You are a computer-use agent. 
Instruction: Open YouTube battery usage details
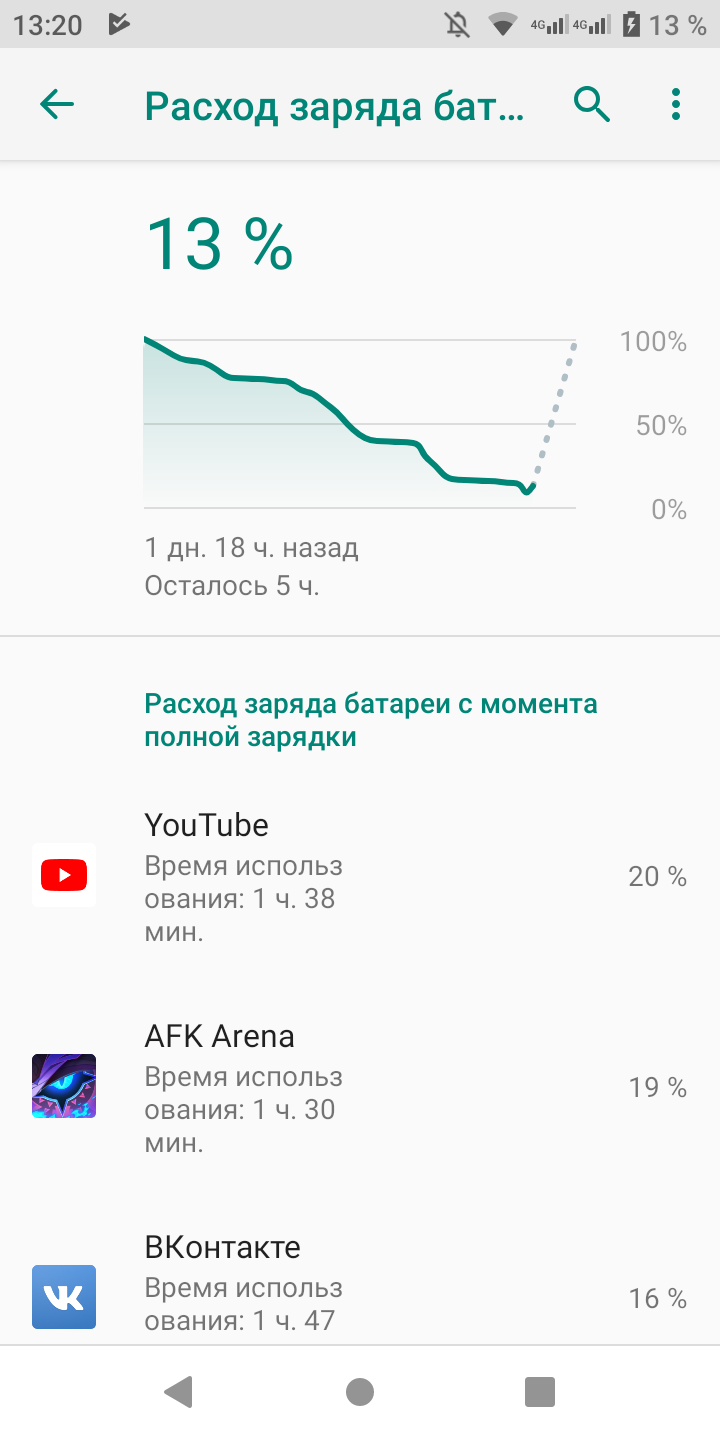coord(360,876)
